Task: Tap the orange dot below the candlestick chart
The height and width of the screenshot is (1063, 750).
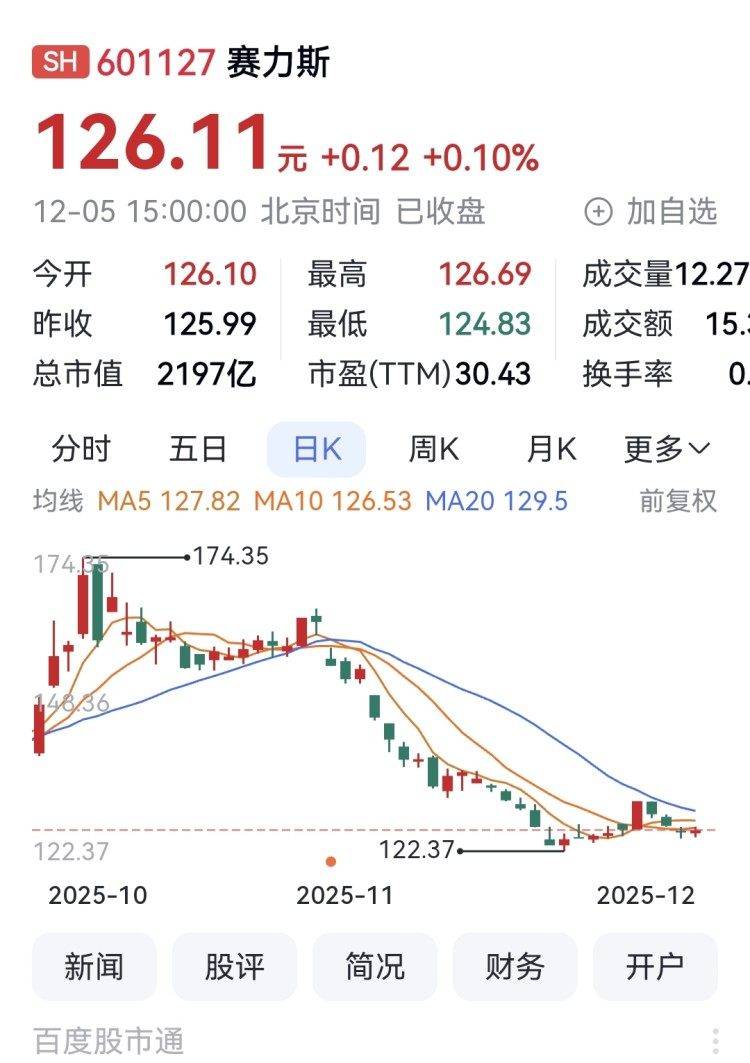Action: (x=331, y=861)
